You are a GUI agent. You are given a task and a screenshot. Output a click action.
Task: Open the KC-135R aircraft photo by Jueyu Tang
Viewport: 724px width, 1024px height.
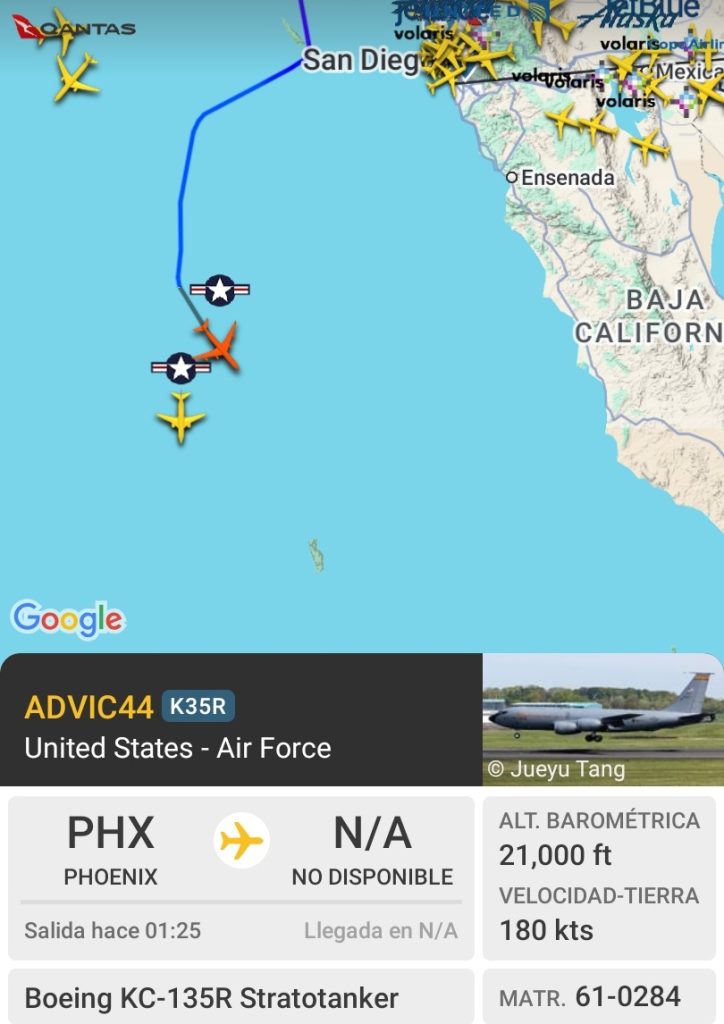click(x=602, y=718)
